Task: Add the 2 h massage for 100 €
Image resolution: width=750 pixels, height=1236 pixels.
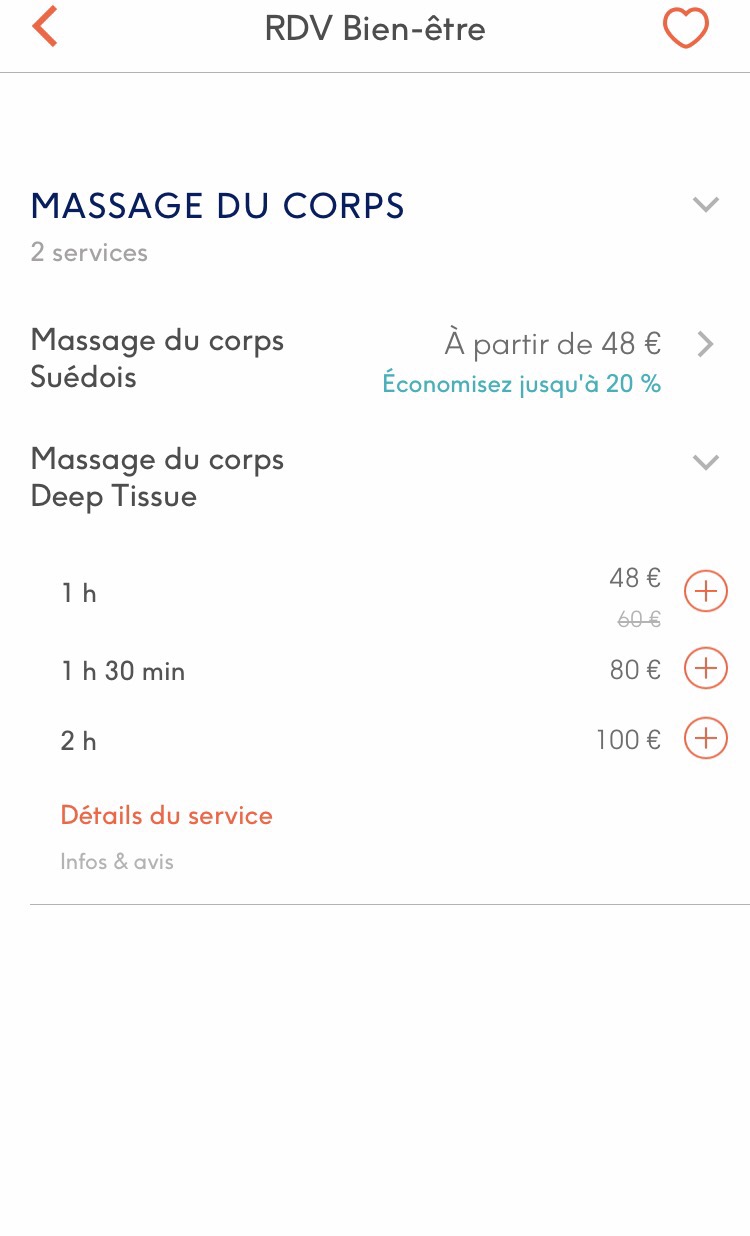Action: (x=705, y=739)
